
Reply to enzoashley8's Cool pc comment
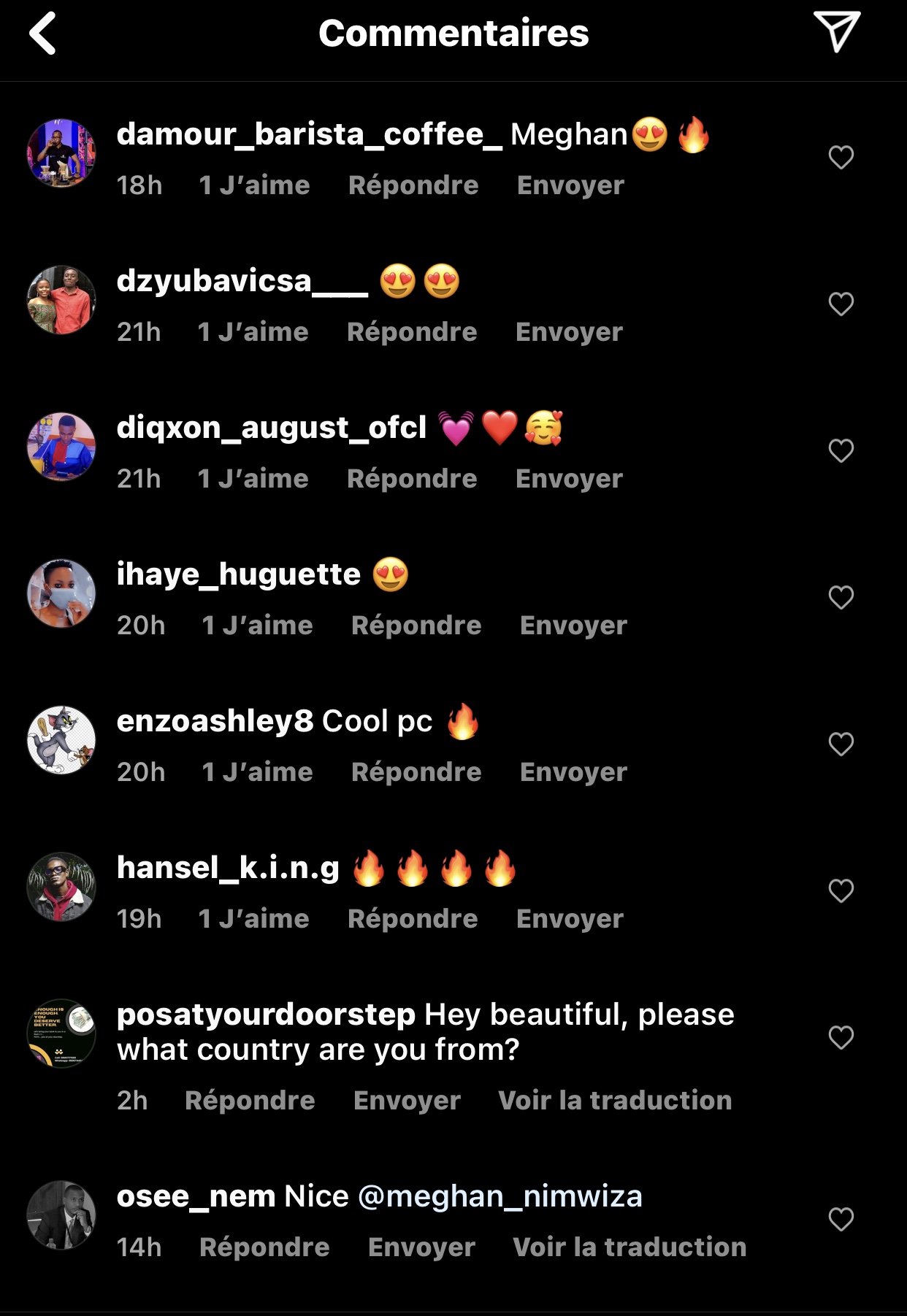[x=416, y=772]
